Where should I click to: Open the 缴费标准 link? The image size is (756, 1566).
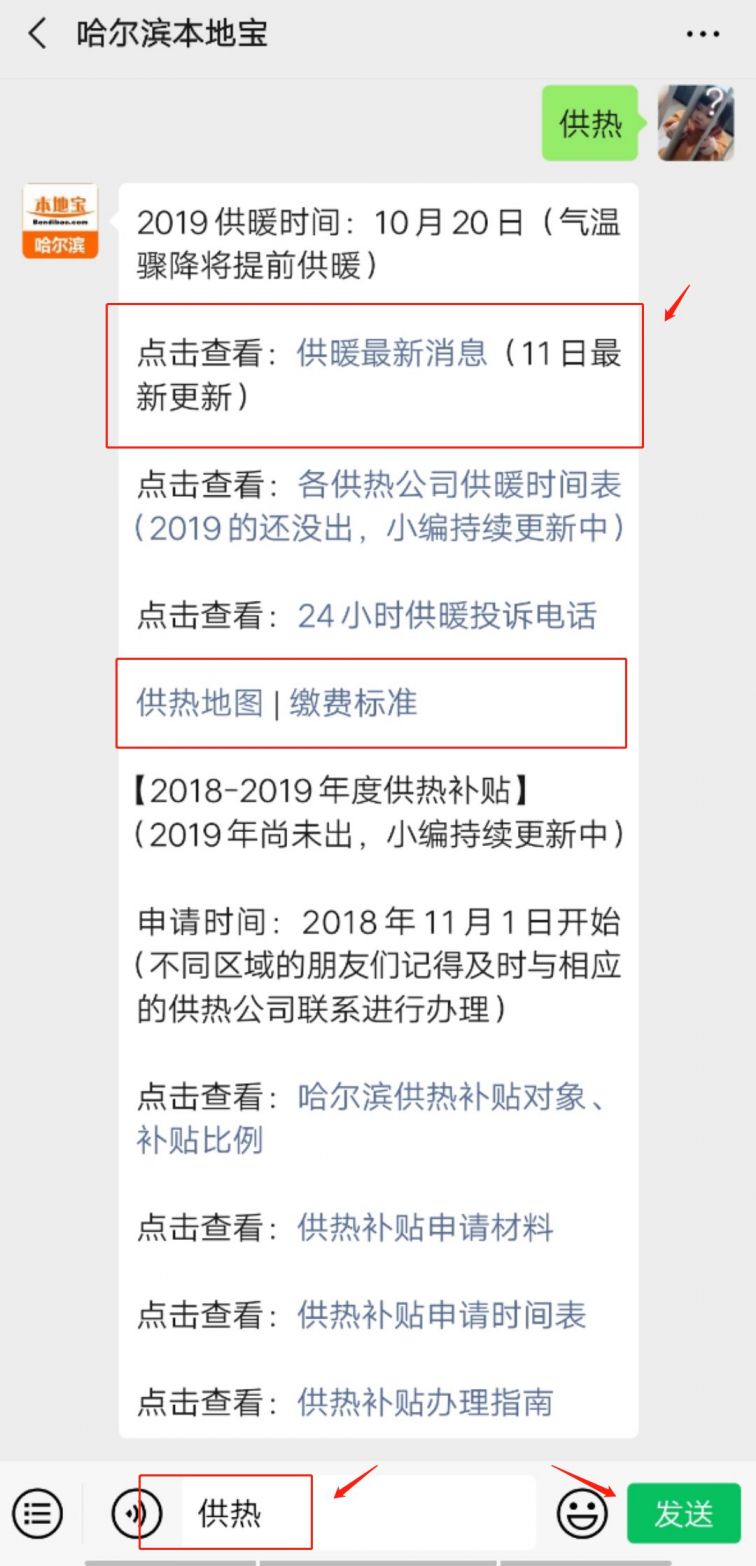point(353,703)
